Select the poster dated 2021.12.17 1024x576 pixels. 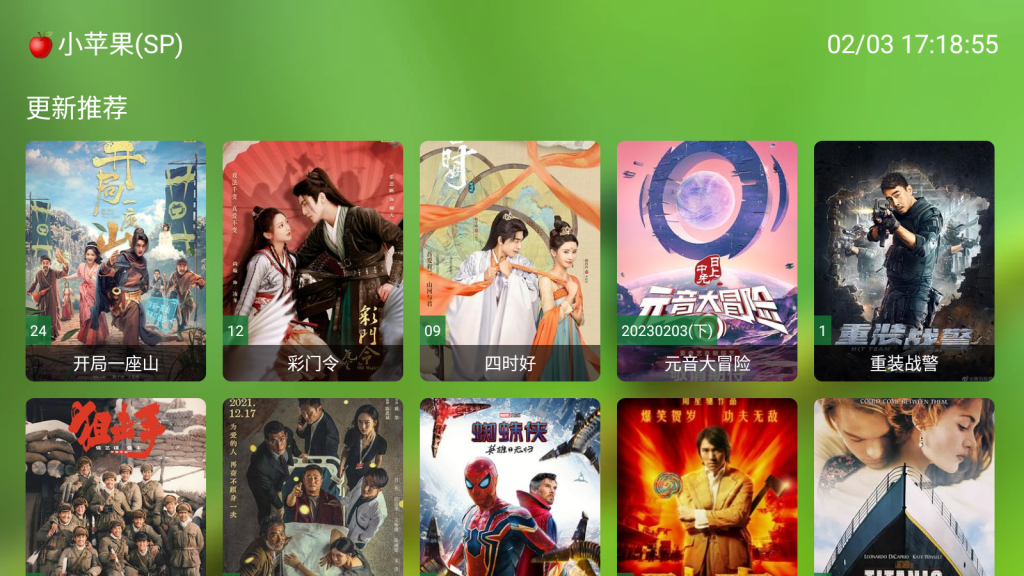point(313,487)
